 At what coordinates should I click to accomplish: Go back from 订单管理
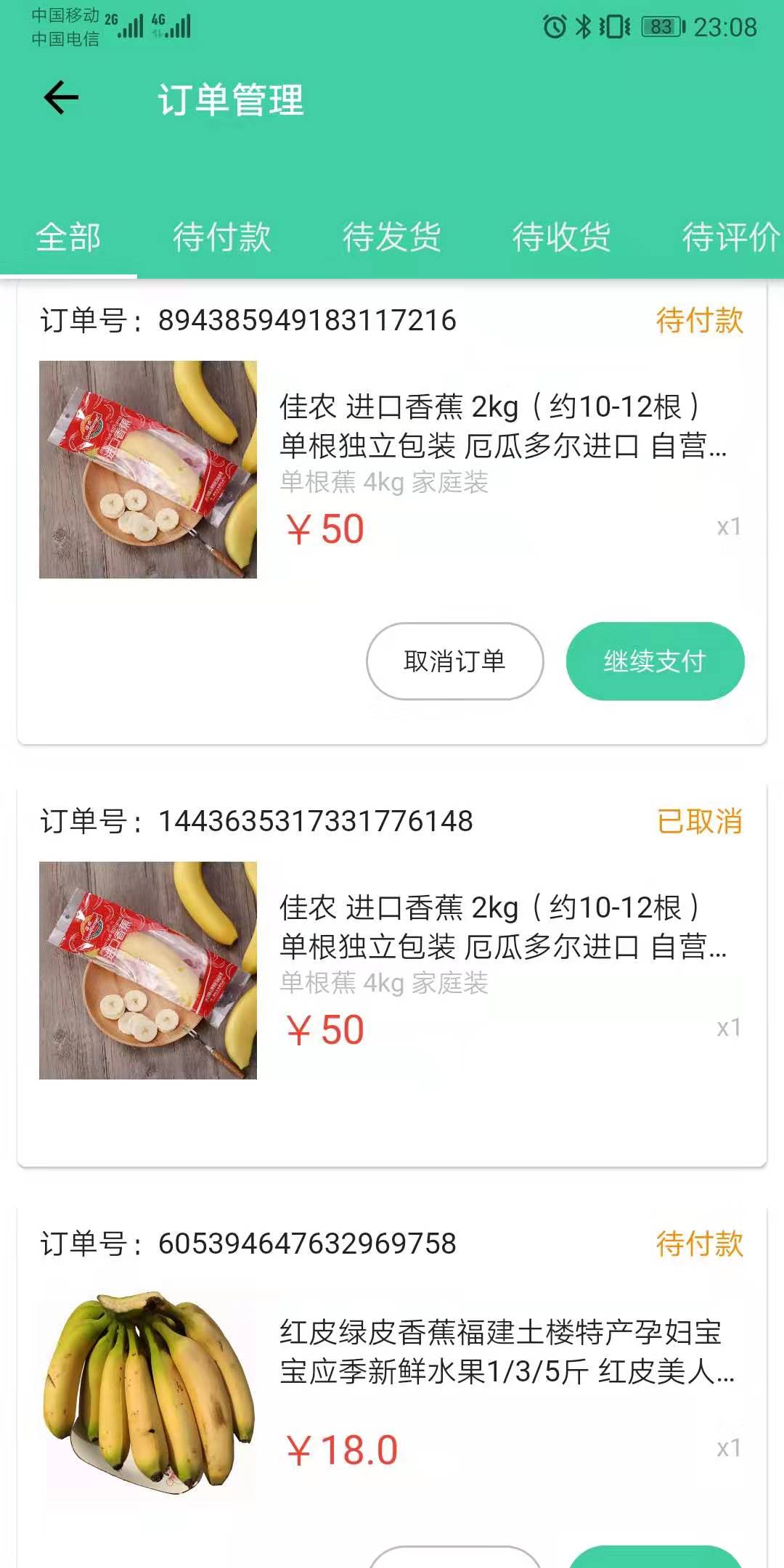tap(61, 98)
